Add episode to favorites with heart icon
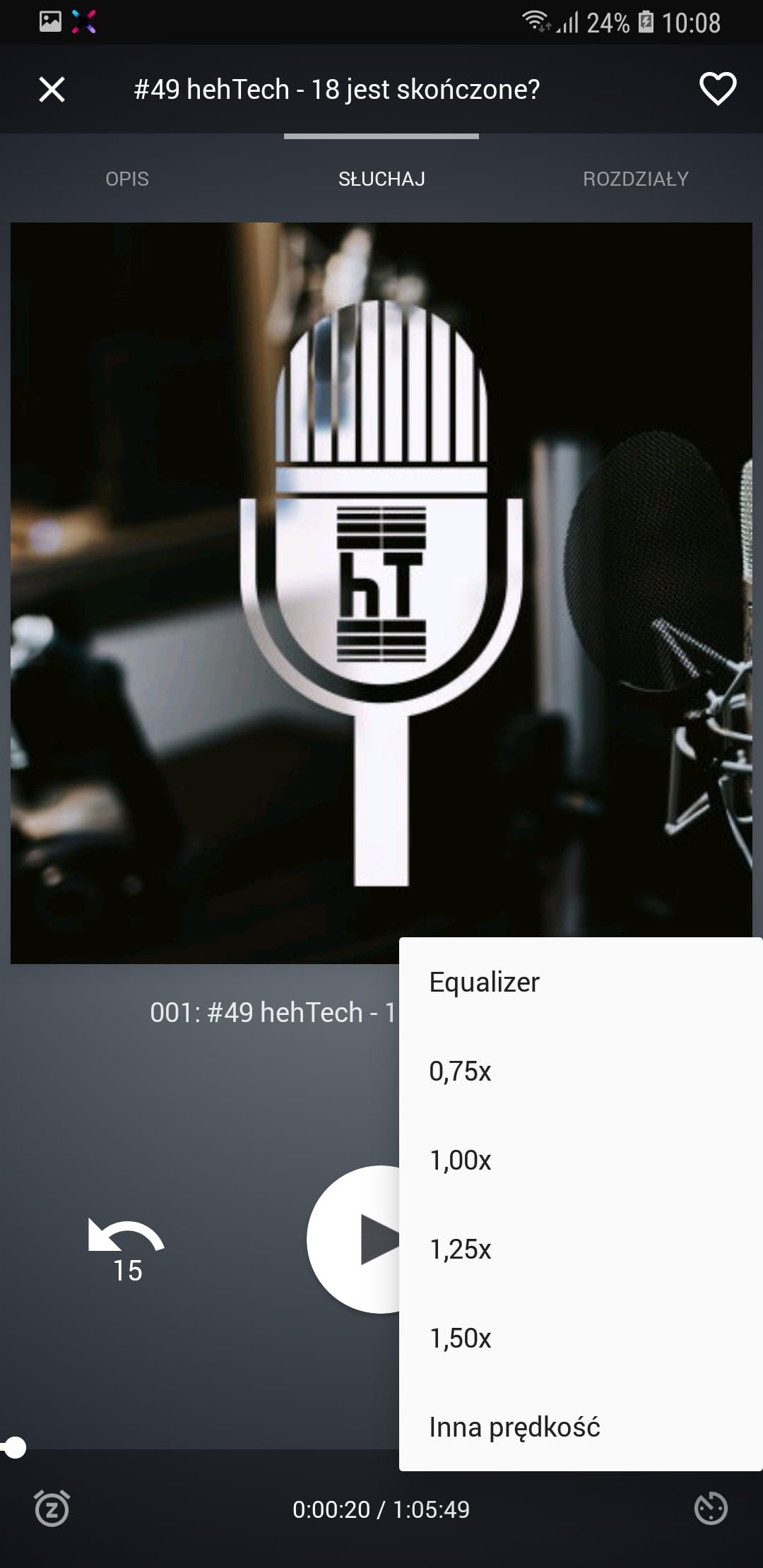 click(x=718, y=89)
